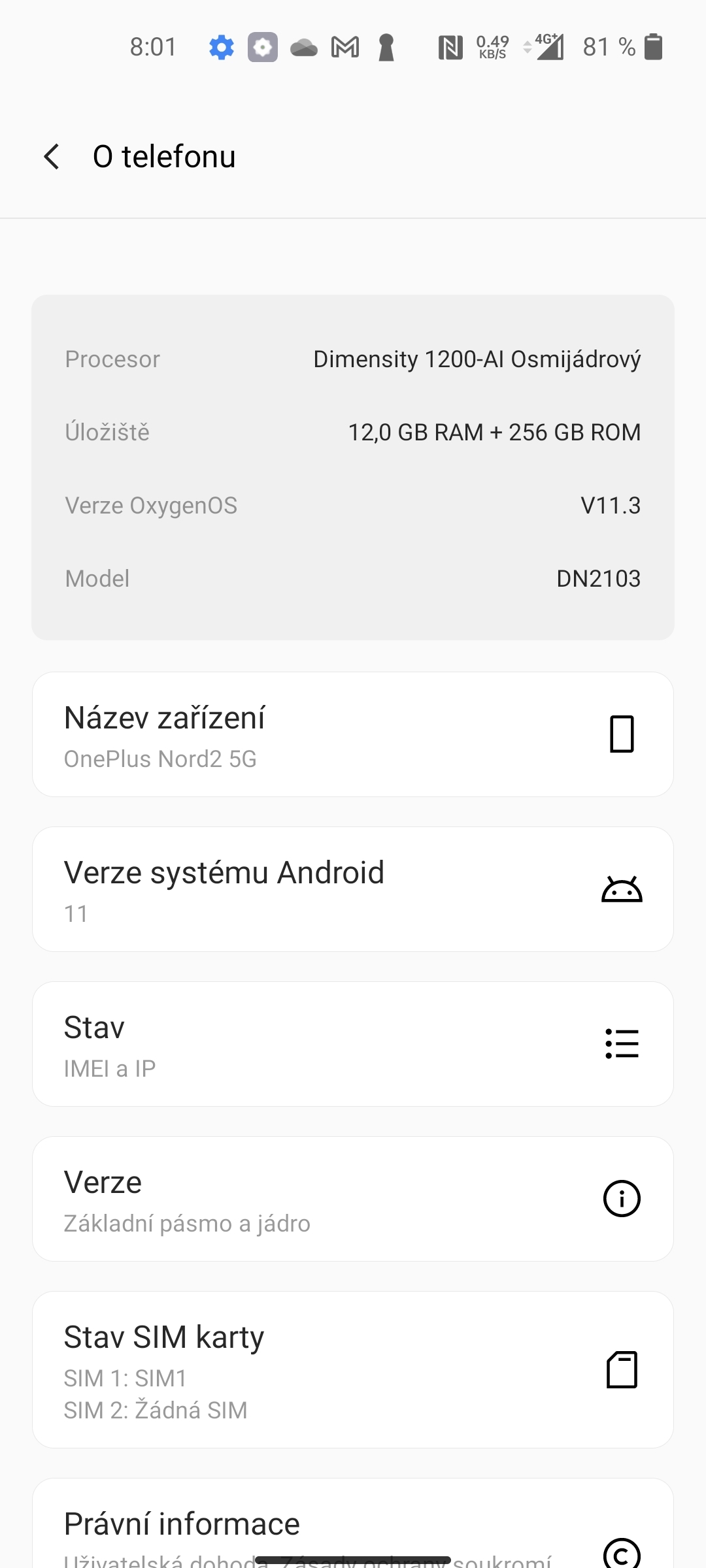Screen dimensions: 706x1568
Task: Tap the clock showing 8:01
Action: coord(153,46)
